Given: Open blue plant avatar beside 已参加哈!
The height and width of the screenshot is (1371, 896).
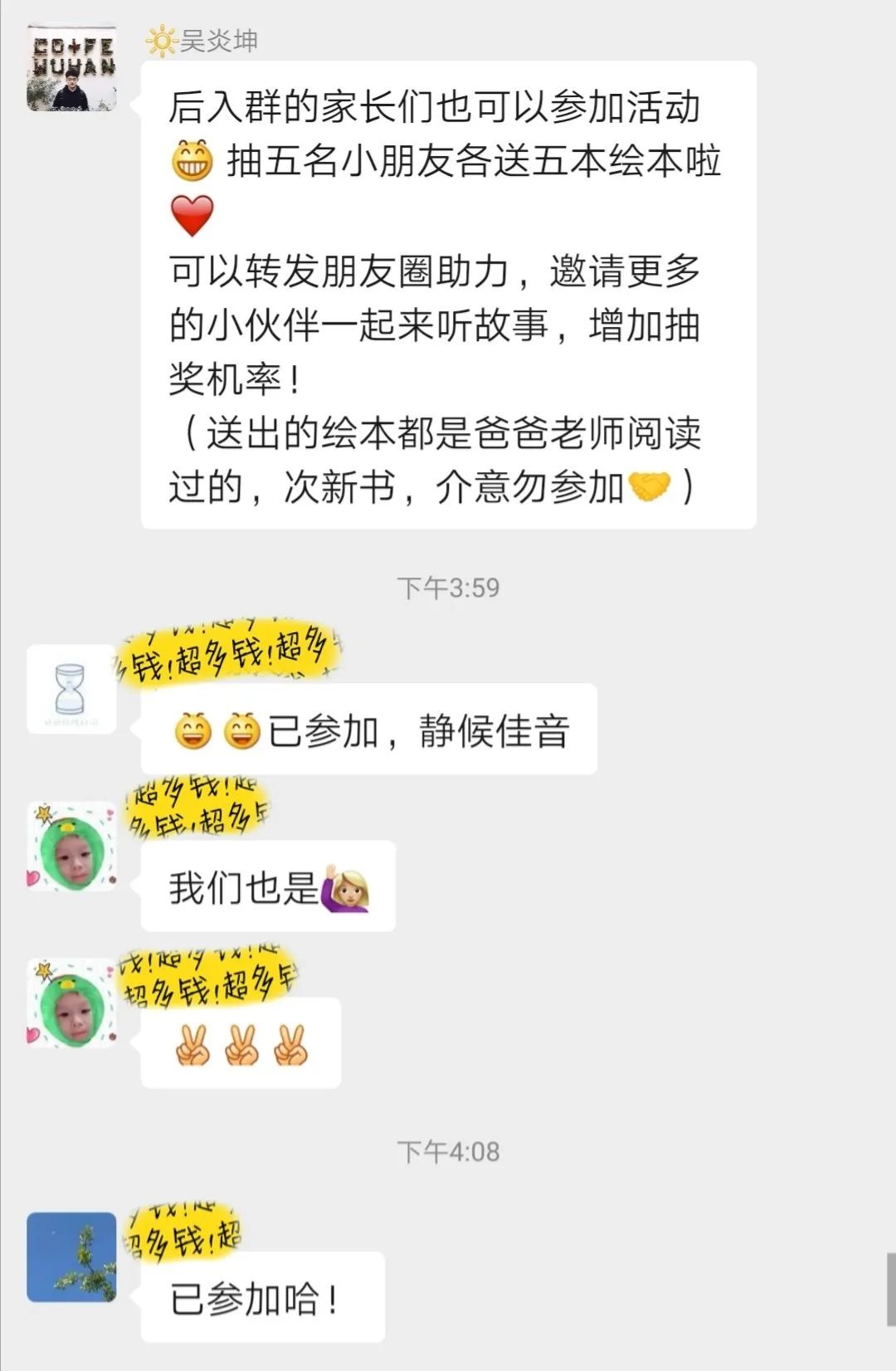Looking at the screenshot, I should (71, 1256).
